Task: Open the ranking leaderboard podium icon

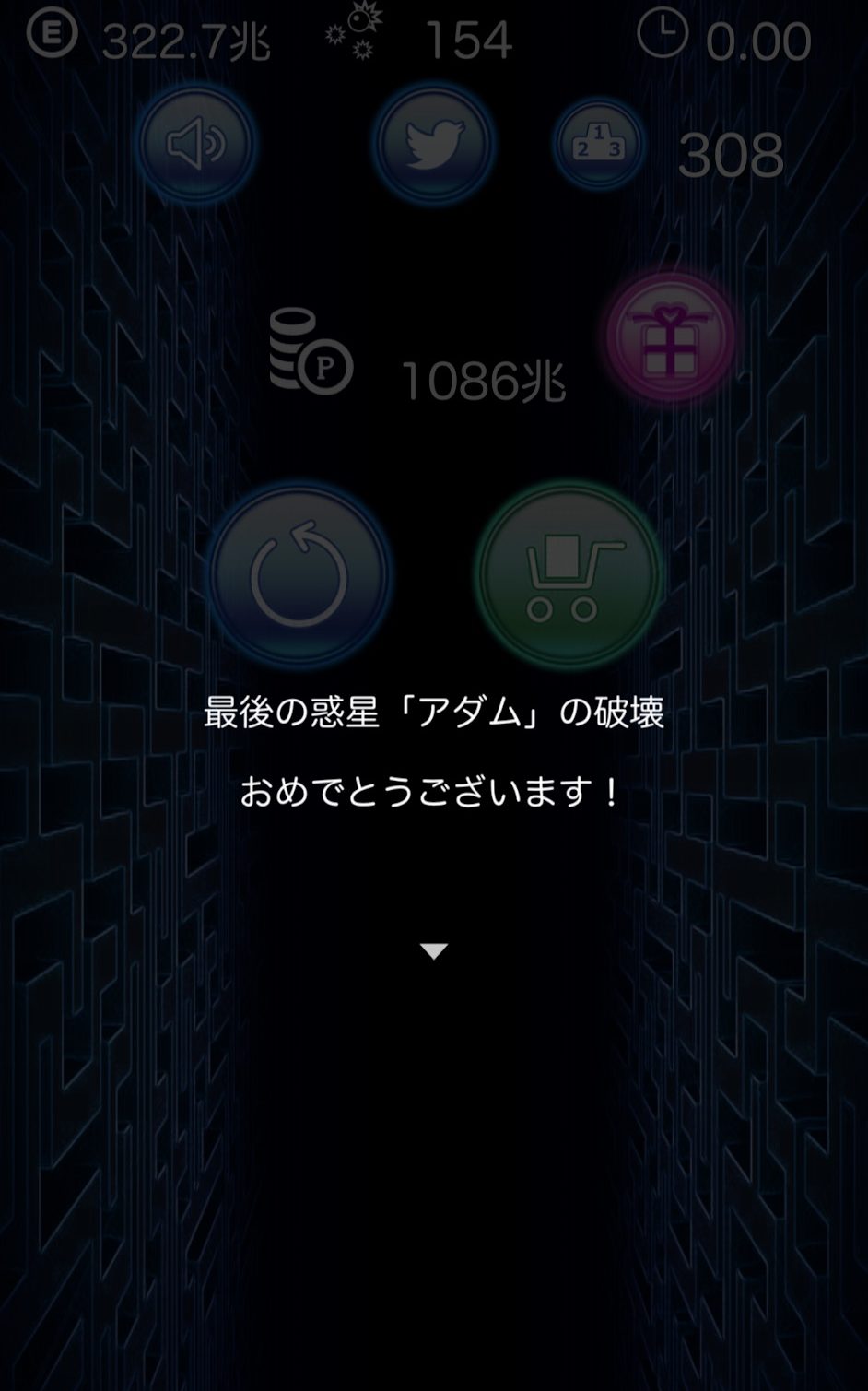Action: click(599, 144)
